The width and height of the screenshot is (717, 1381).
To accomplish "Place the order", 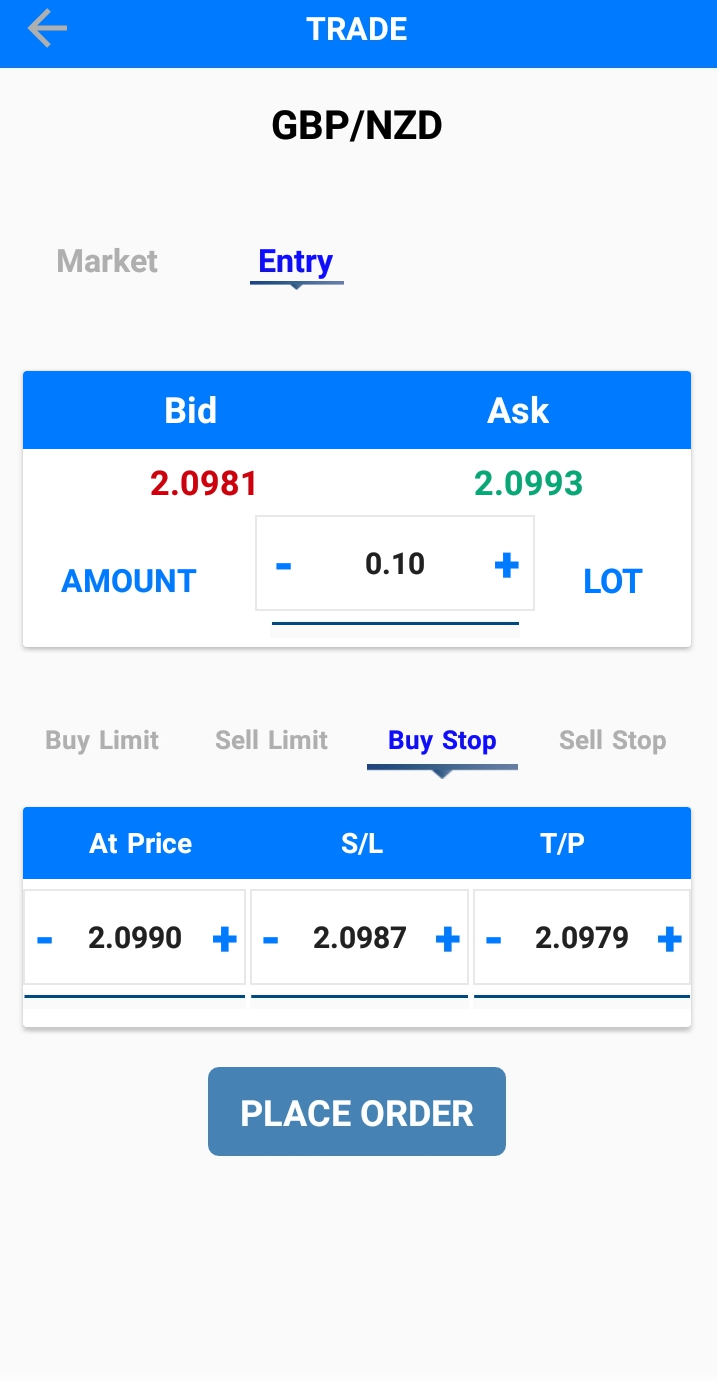I will (357, 1112).
